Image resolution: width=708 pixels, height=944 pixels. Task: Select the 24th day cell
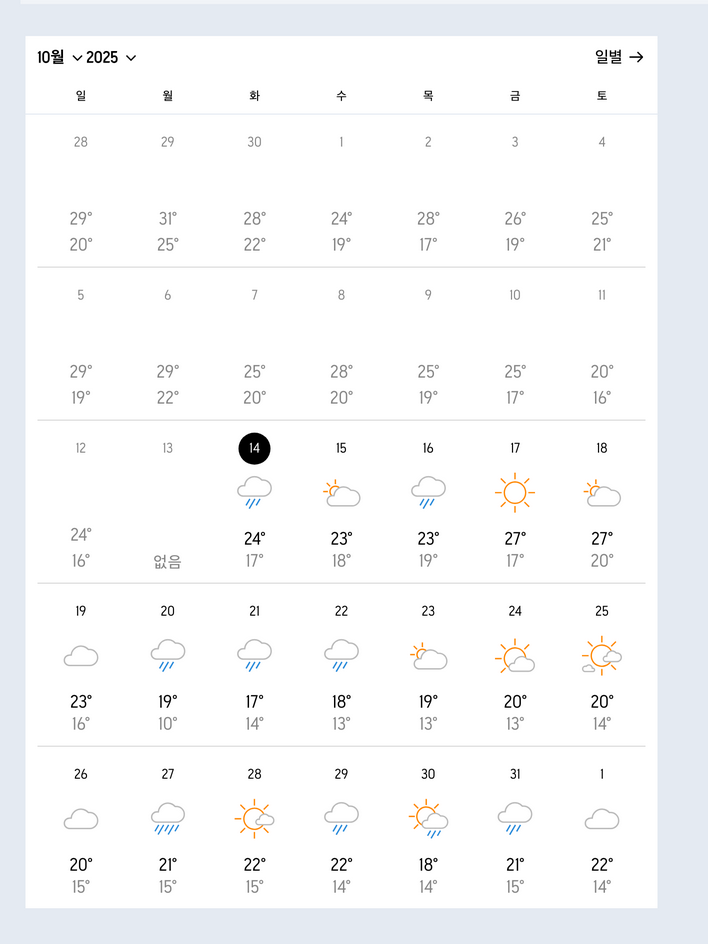coord(515,663)
